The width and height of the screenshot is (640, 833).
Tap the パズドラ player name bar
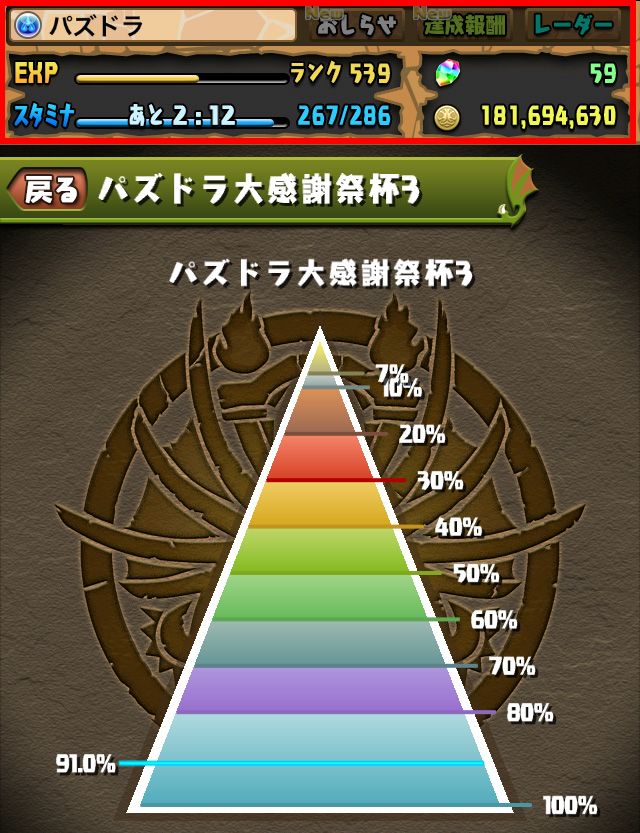coord(150,25)
